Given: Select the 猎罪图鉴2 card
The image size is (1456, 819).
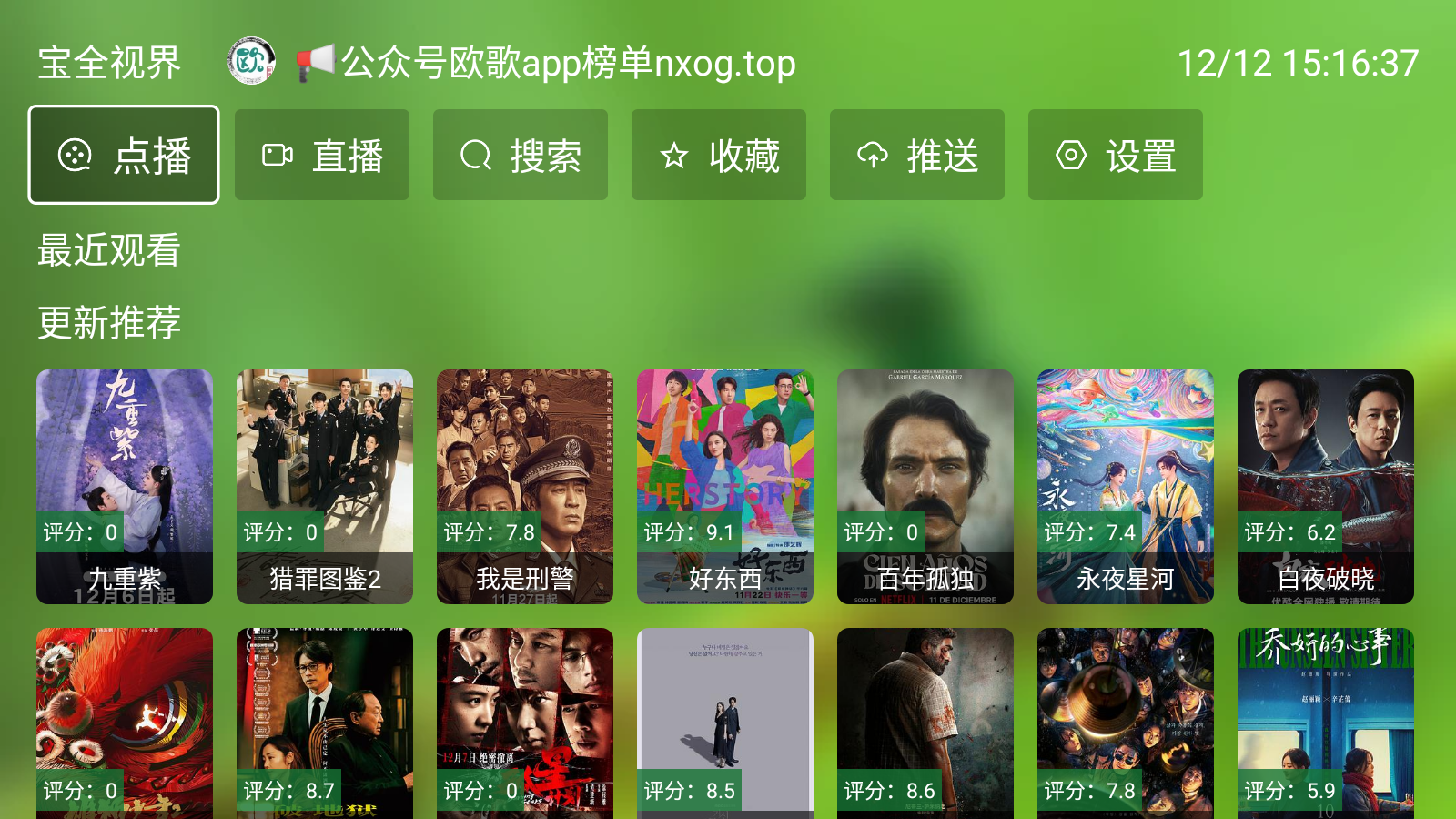Looking at the screenshot, I should [x=325, y=486].
